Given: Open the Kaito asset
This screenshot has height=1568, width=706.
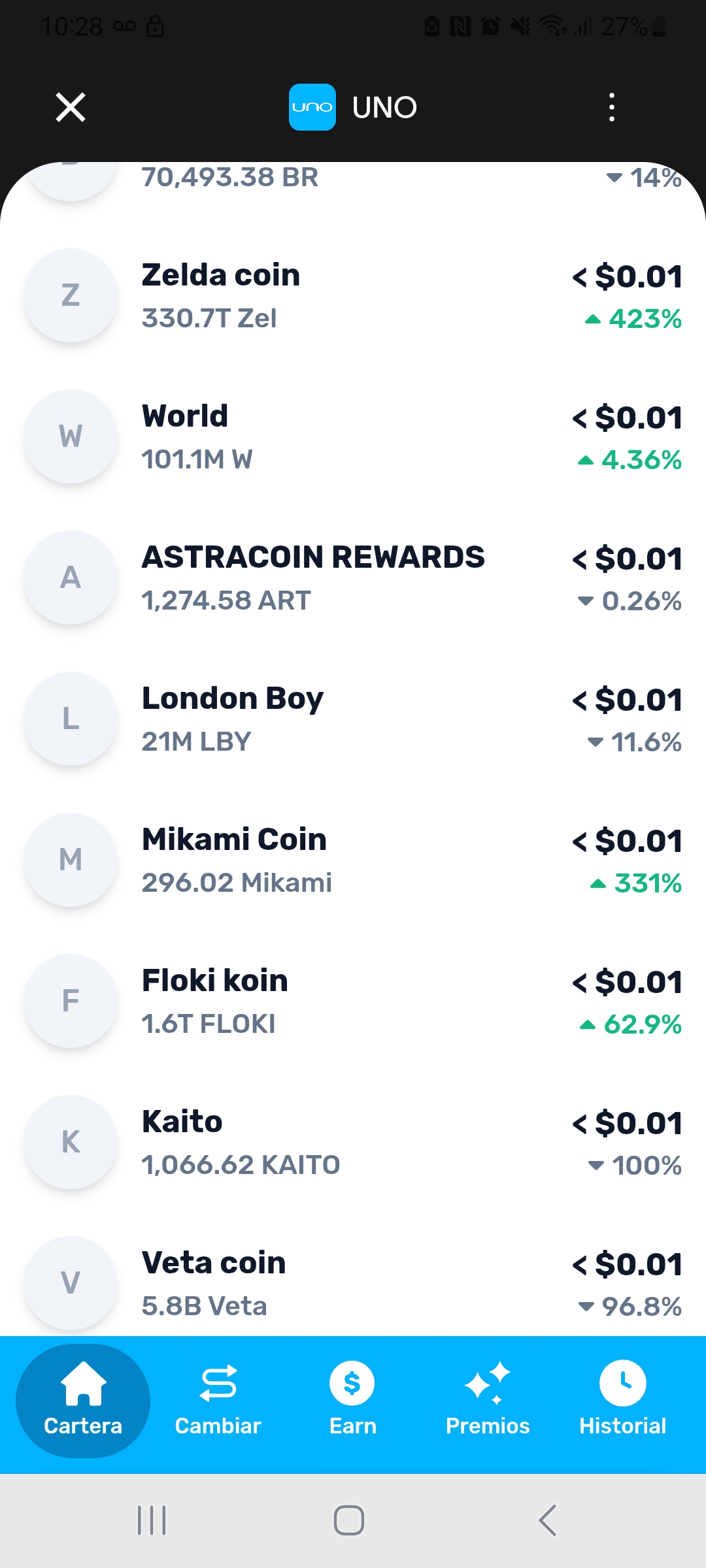Looking at the screenshot, I should click(353, 1142).
